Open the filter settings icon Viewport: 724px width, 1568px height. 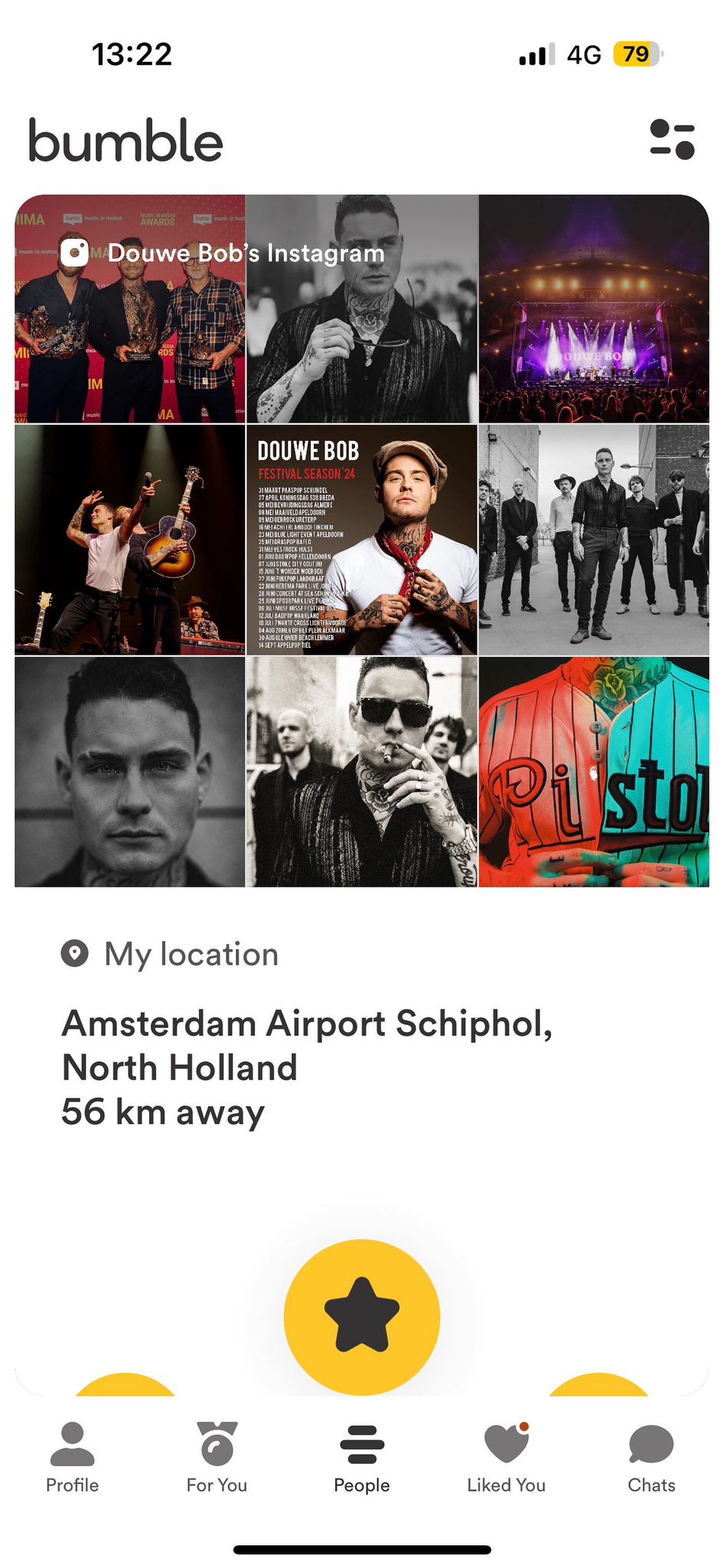(x=672, y=139)
